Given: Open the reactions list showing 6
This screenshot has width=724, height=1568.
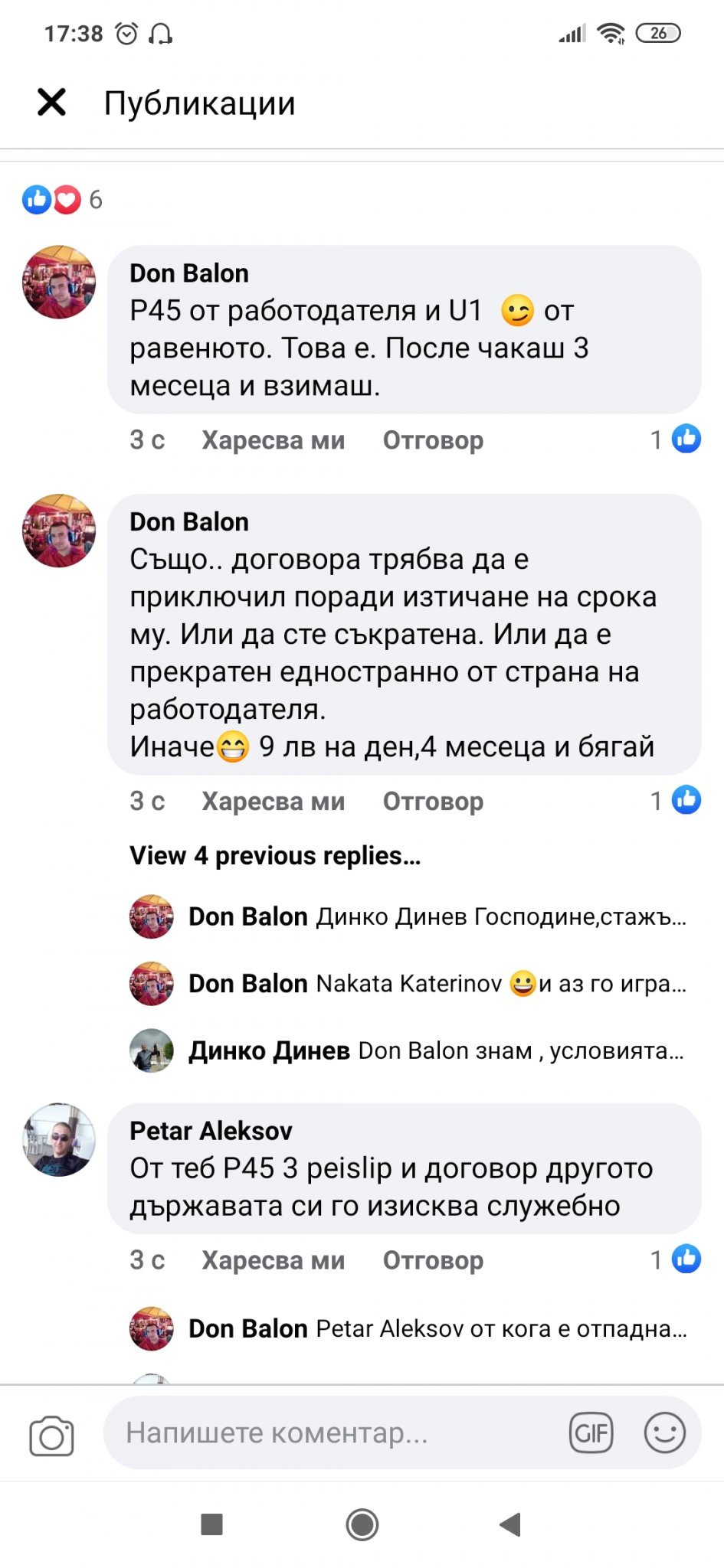Looking at the screenshot, I should coord(62,200).
